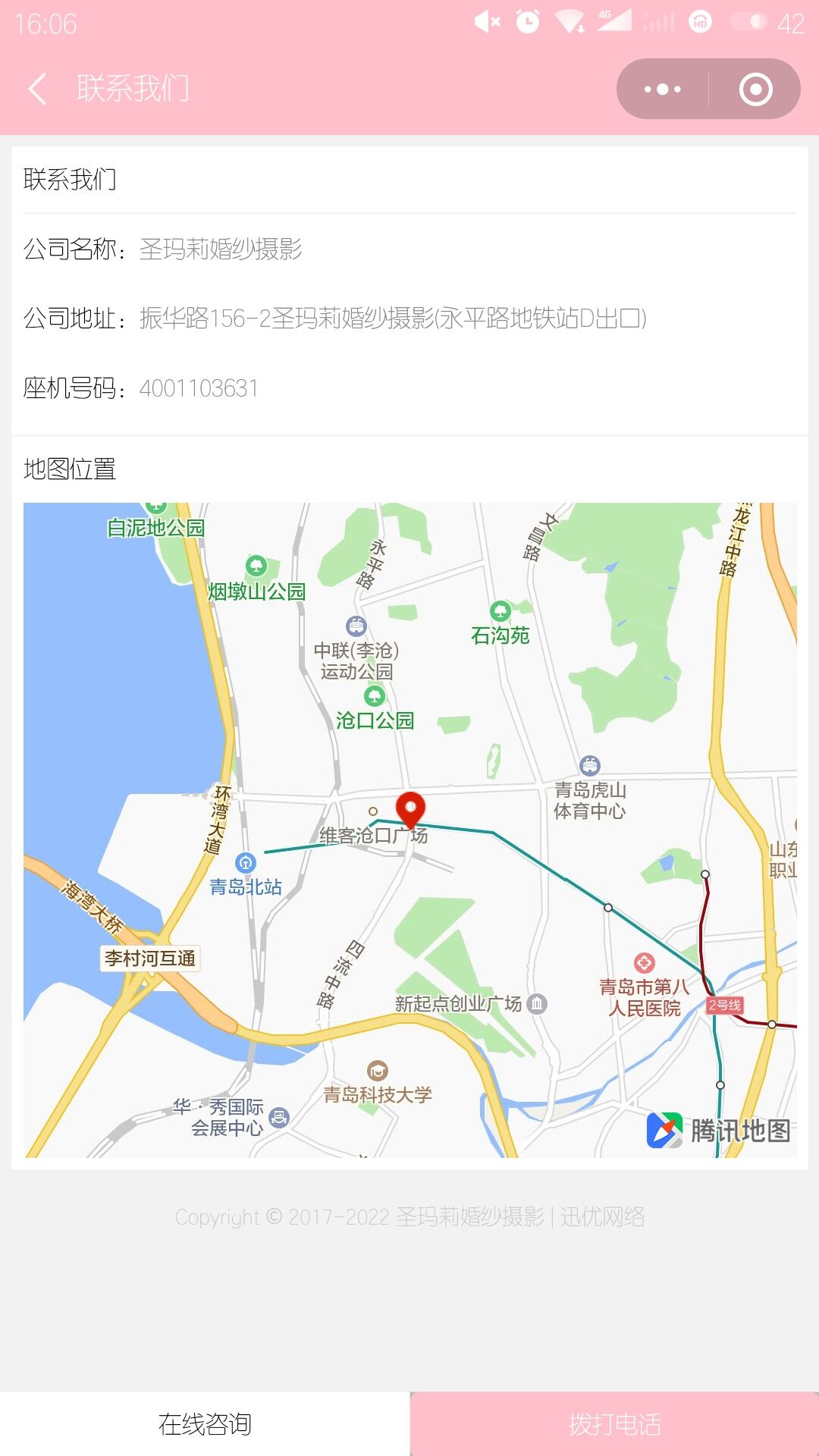Close the mini program via circle button
The height and width of the screenshot is (1456, 819).
(755, 89)
